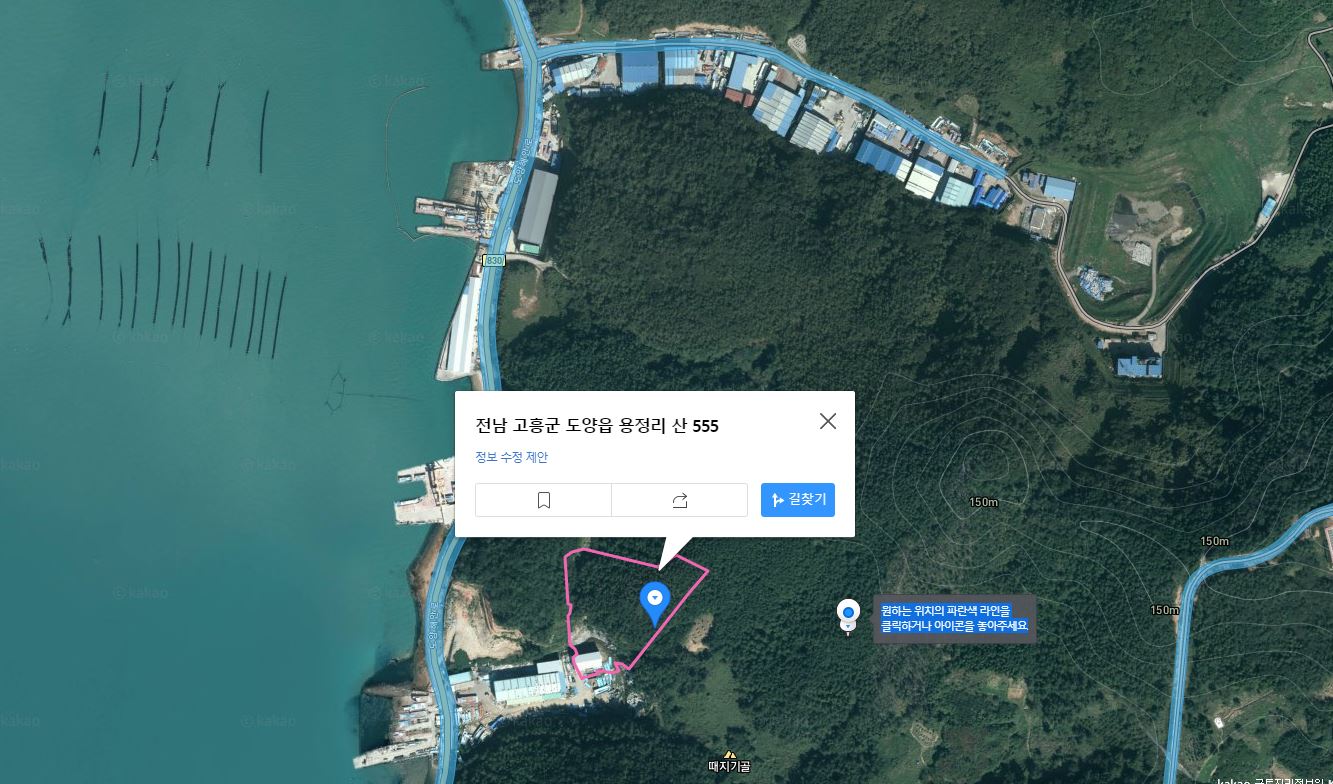
Task: Tap the roadview pin marker
Action: point(848,615)
